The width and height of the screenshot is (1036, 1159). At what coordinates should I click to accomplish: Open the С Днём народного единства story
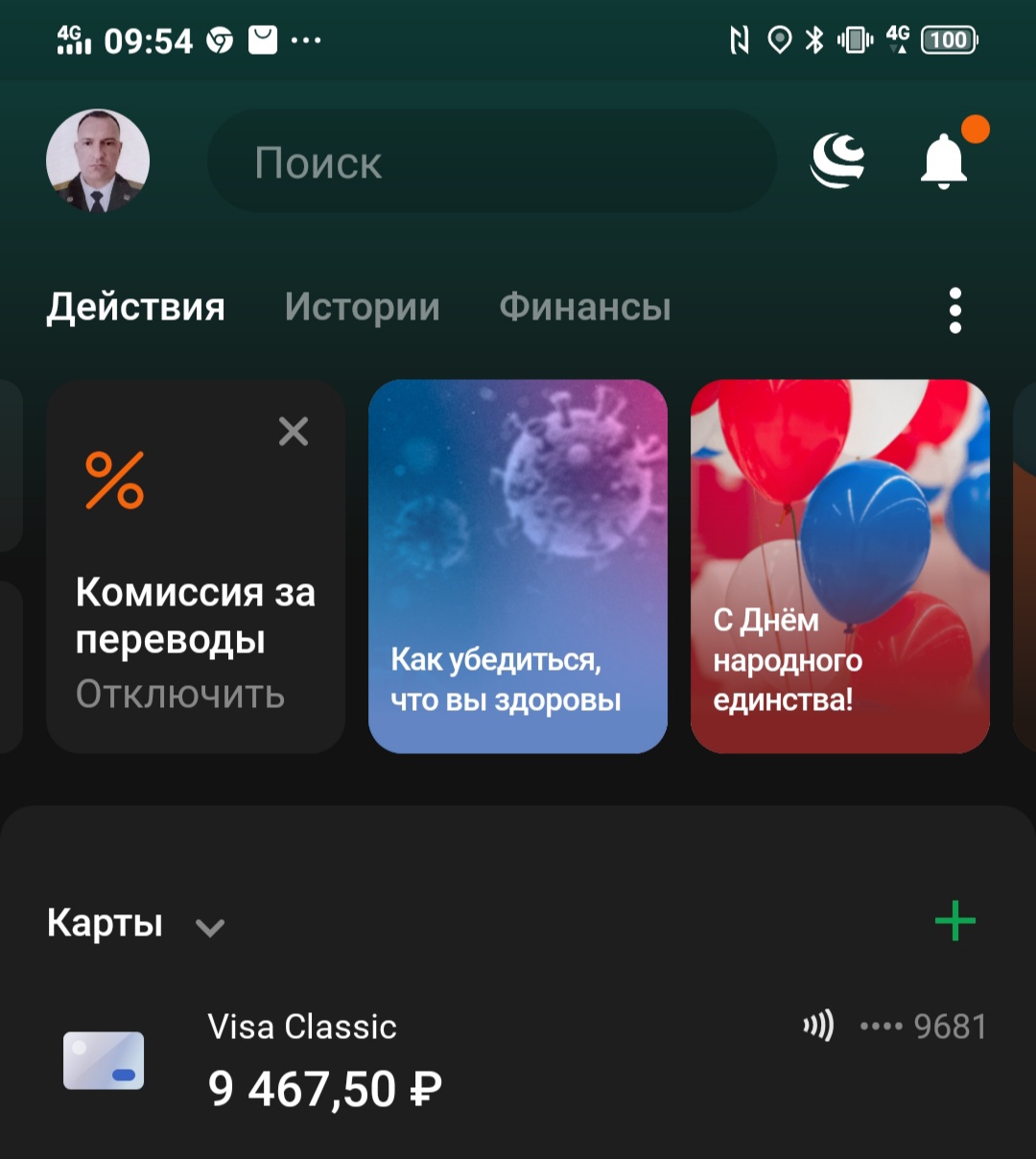(x=840, y=566)
